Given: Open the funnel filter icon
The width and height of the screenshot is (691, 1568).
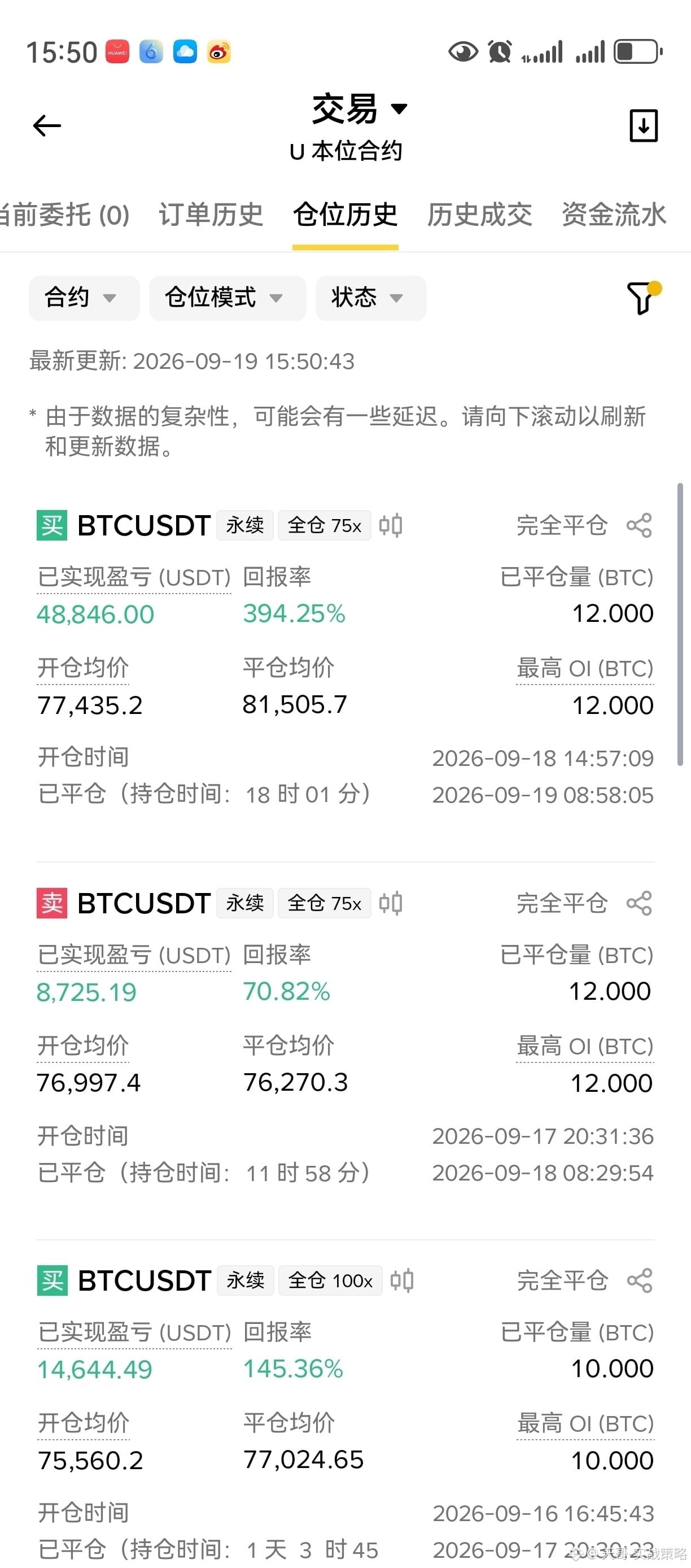Looking at the screenshot, I should [644, 298].
